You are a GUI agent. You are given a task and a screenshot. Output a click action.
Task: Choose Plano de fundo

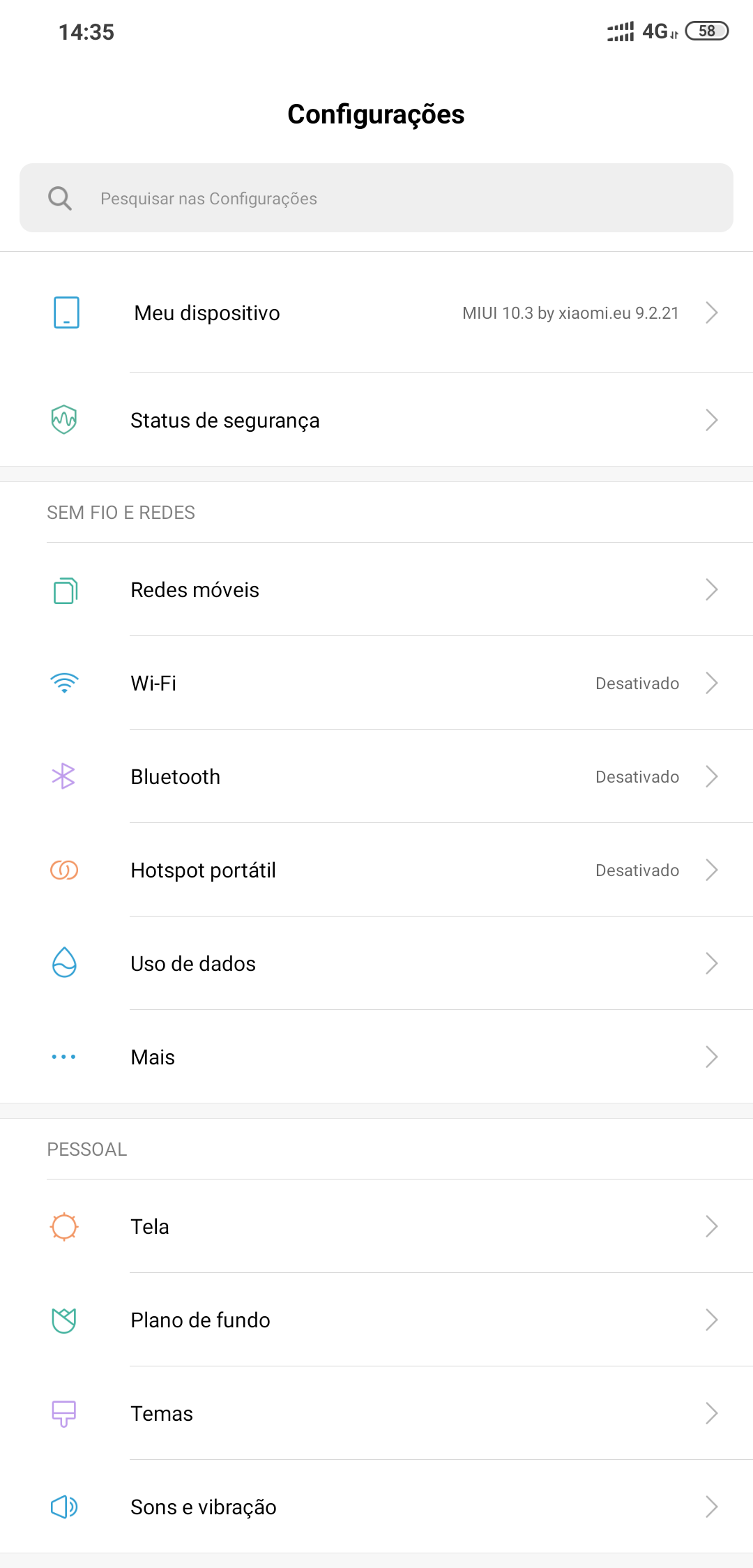(x=376, y=1320)
